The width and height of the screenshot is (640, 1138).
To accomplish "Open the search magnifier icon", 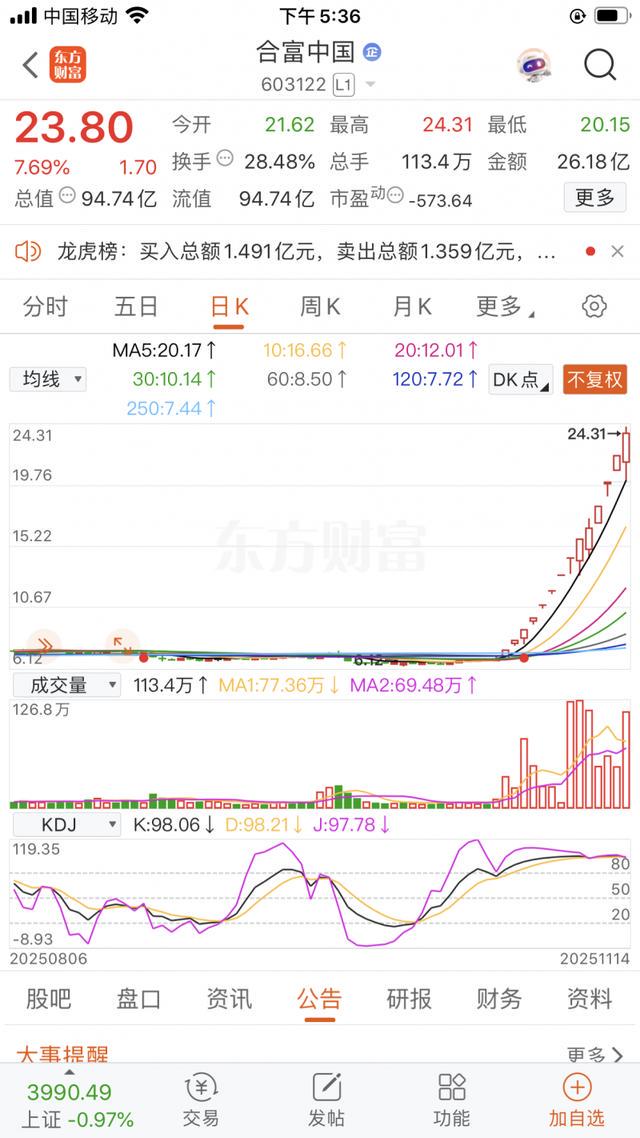I will [599, 65].
